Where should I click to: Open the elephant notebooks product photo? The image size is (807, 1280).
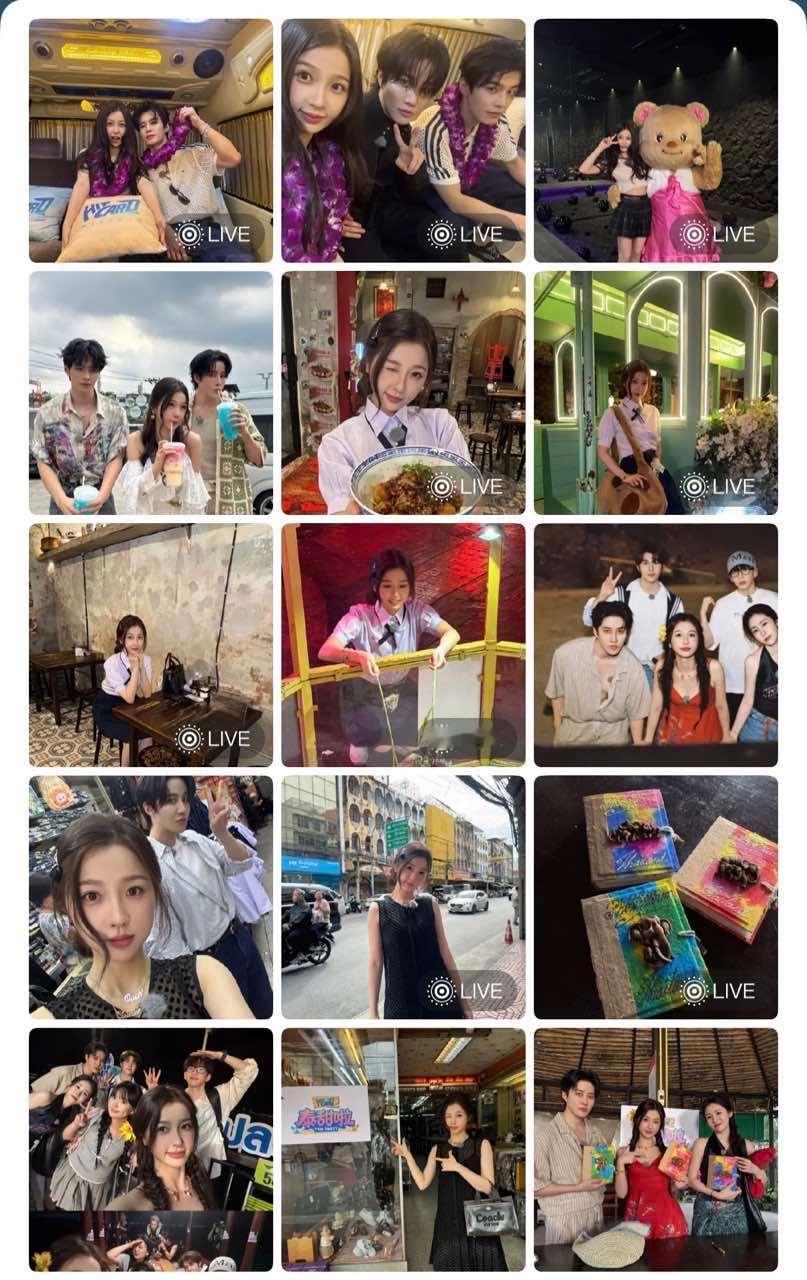pyautogui.click(x=655, y=895)
